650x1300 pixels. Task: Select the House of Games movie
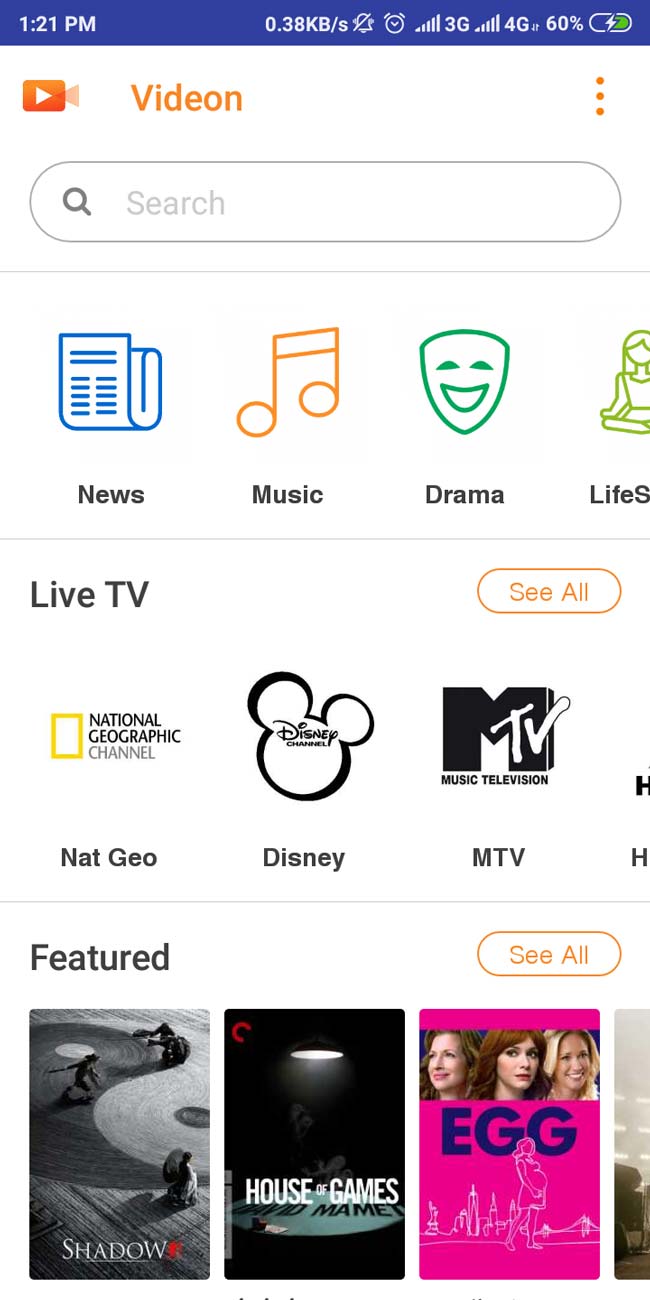pyautogui.click(x=314, y=1143)
